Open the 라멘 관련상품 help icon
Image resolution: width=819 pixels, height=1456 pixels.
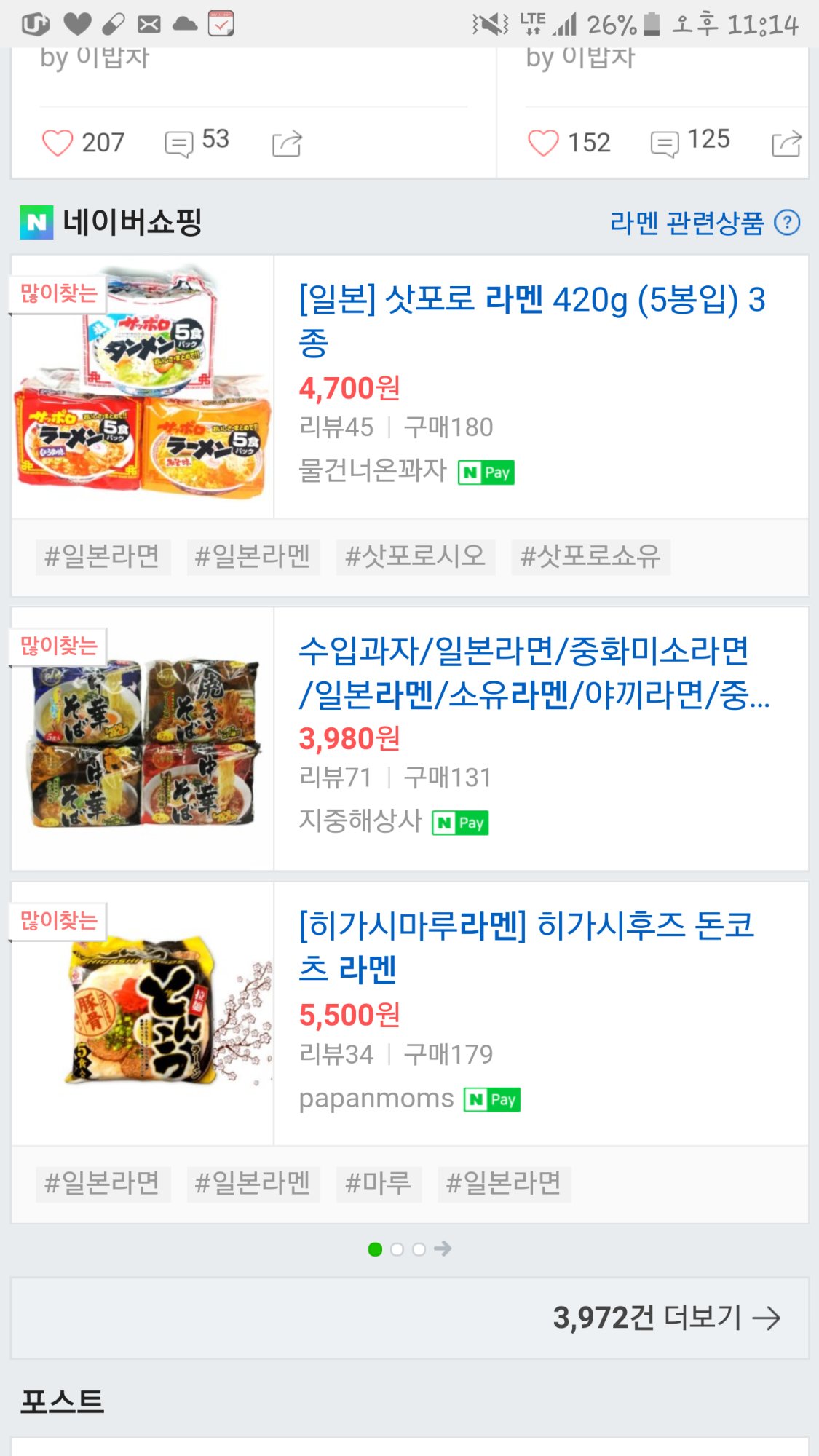coord(787,223)
